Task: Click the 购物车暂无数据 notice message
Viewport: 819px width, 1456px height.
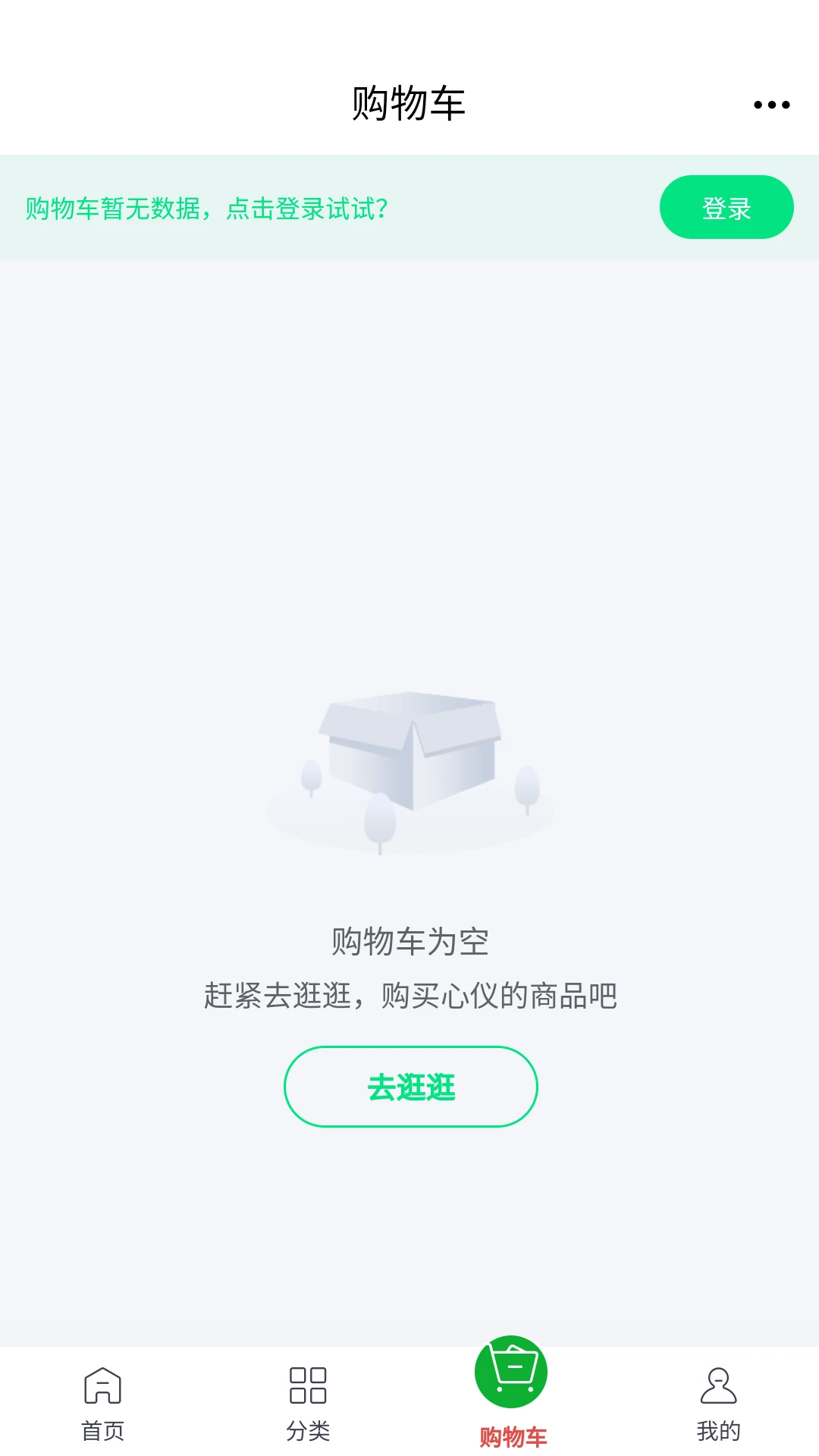Action: [205, 207]
